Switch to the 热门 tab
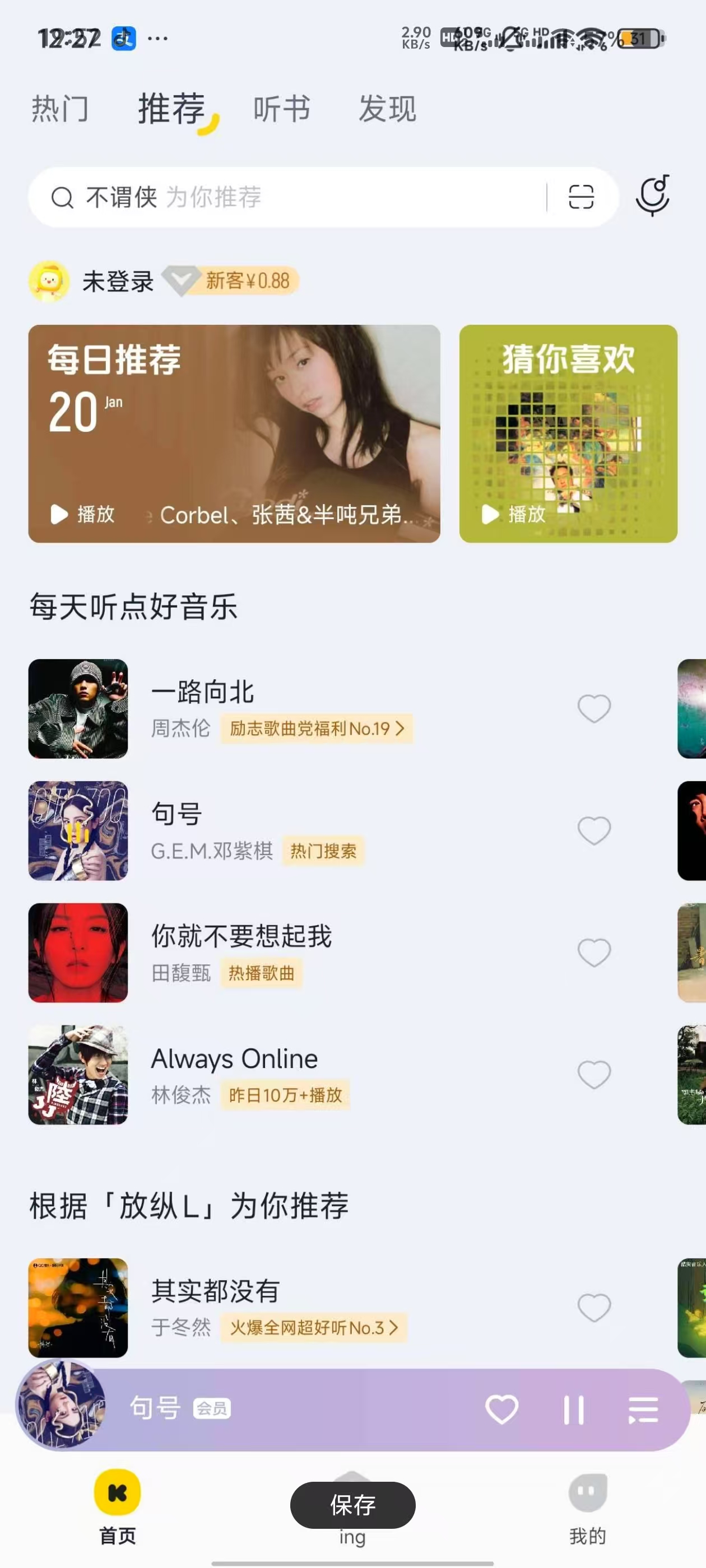This screenshot has height=1568, width=706. (60, 110)
